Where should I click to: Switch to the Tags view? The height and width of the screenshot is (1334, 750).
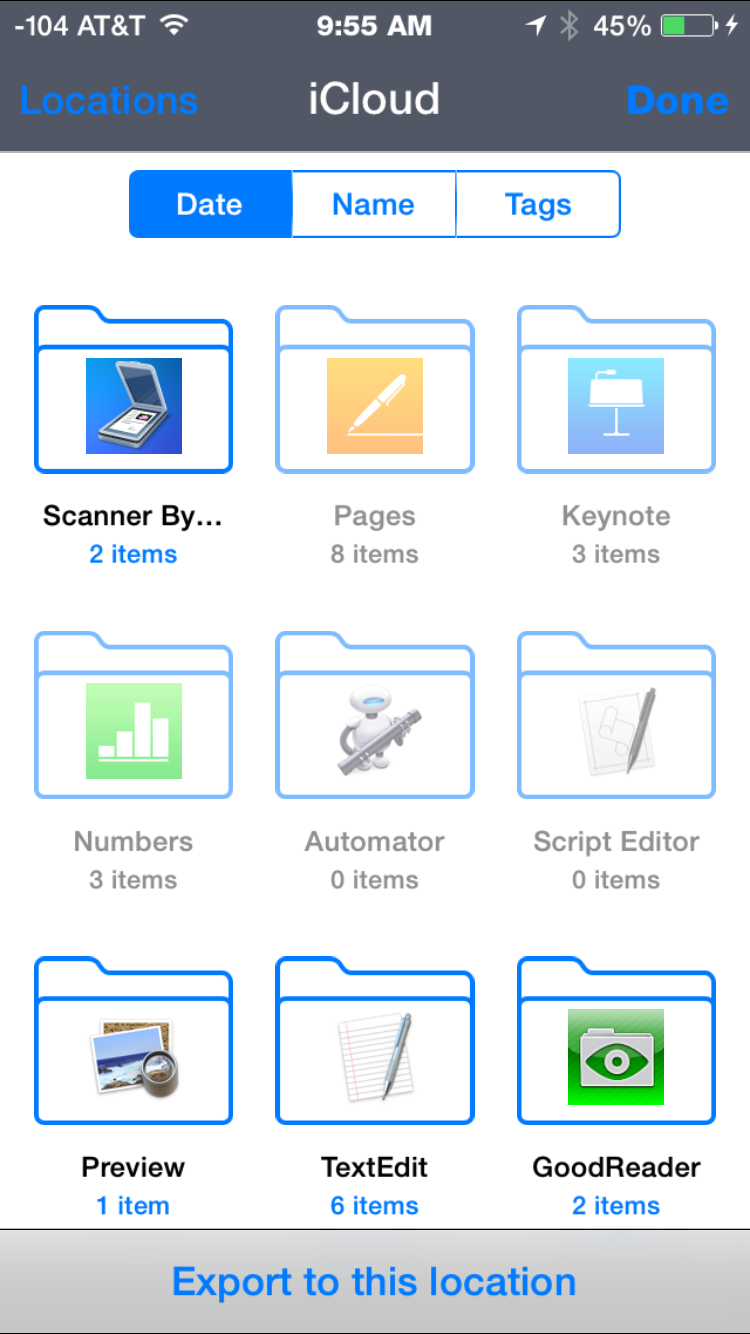click(x=538, y=204)
